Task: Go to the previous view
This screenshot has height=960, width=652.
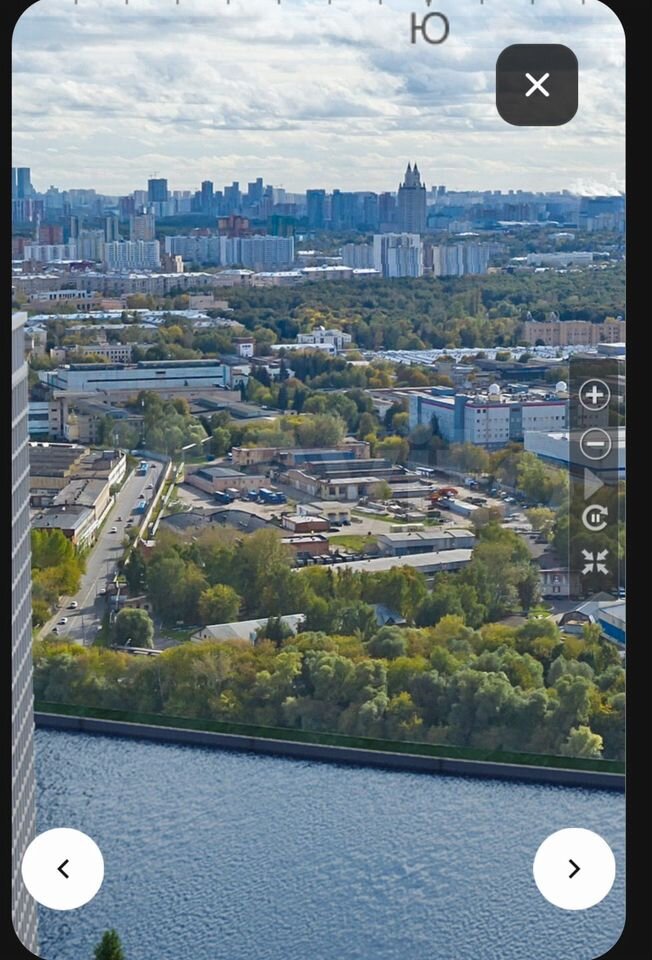Action: click(x=63, y=868)
